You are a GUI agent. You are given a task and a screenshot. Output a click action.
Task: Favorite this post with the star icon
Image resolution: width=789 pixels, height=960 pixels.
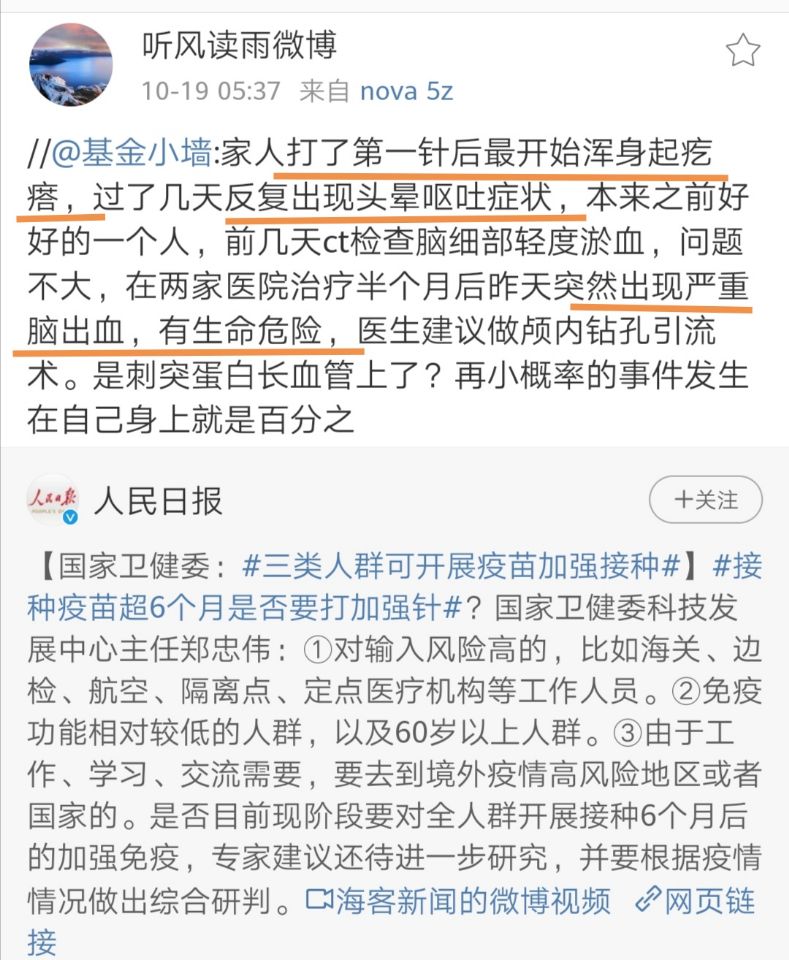[x=743, y=51]
